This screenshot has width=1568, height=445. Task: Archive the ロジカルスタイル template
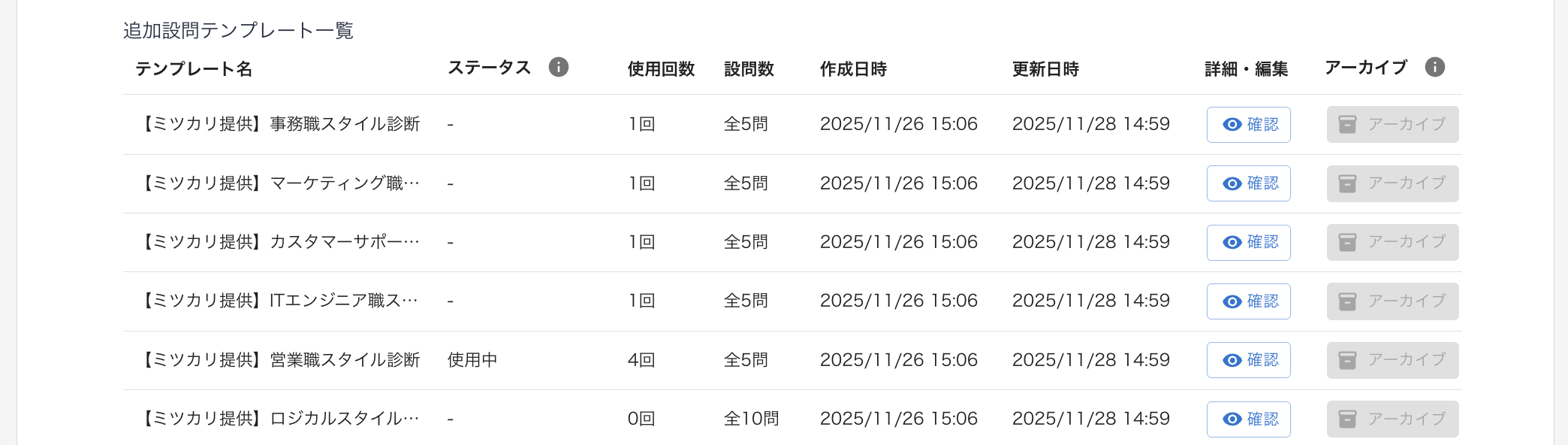[1392, 419]
